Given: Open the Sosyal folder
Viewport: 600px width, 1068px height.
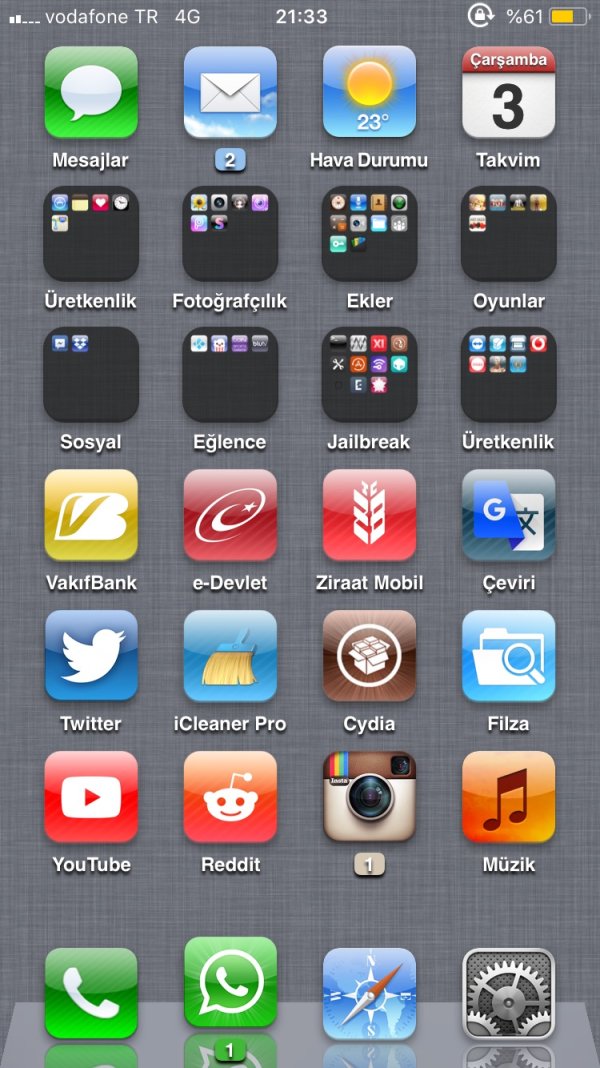Looking at the screenshot, I should (91, 374).
